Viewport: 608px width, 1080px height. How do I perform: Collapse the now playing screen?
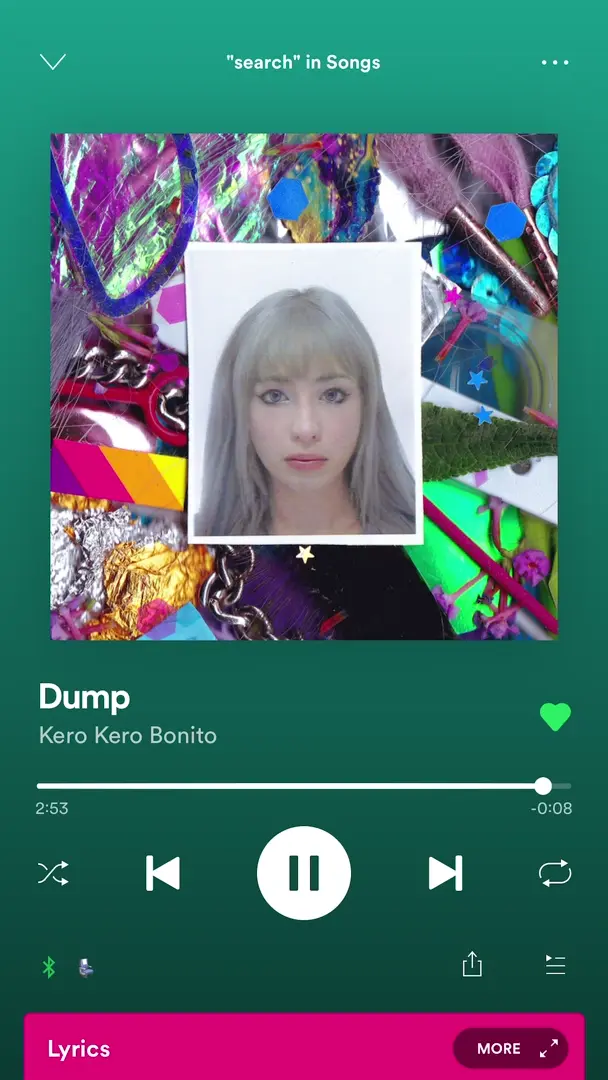pyautogui.click(x=52, y=62)
